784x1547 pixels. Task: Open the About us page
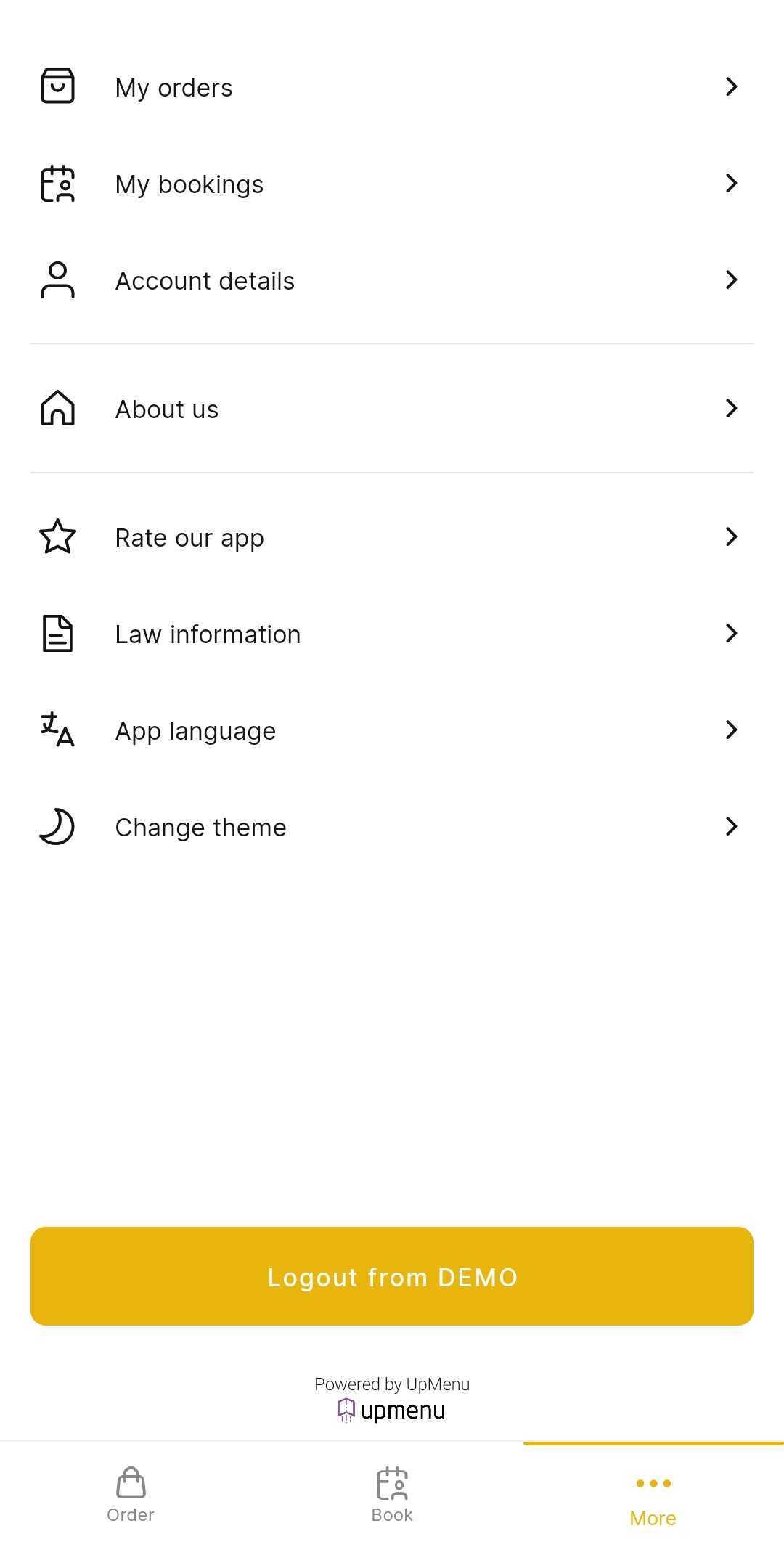pyautogui.click(x=392, y=409)
